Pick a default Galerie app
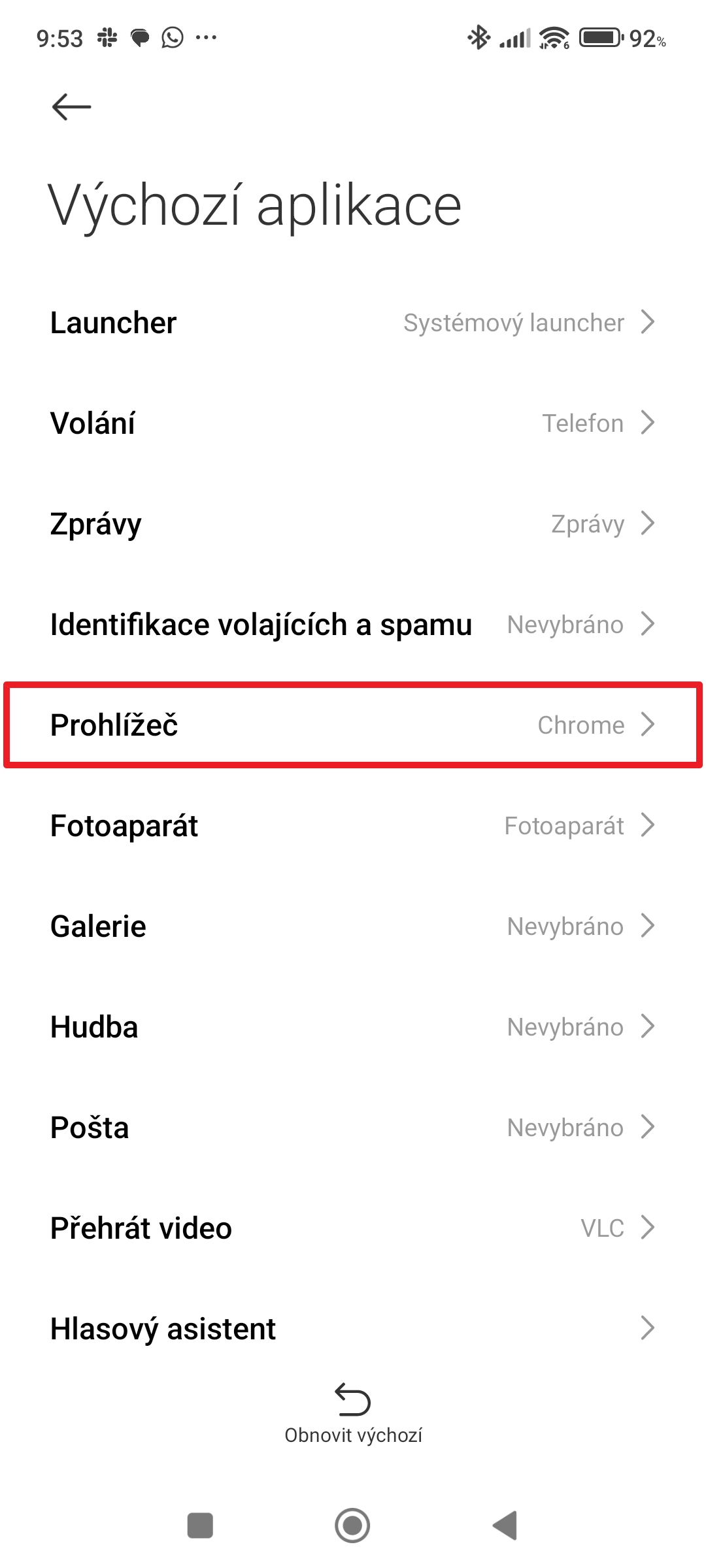706x1568 pixels. pos(353,926)
